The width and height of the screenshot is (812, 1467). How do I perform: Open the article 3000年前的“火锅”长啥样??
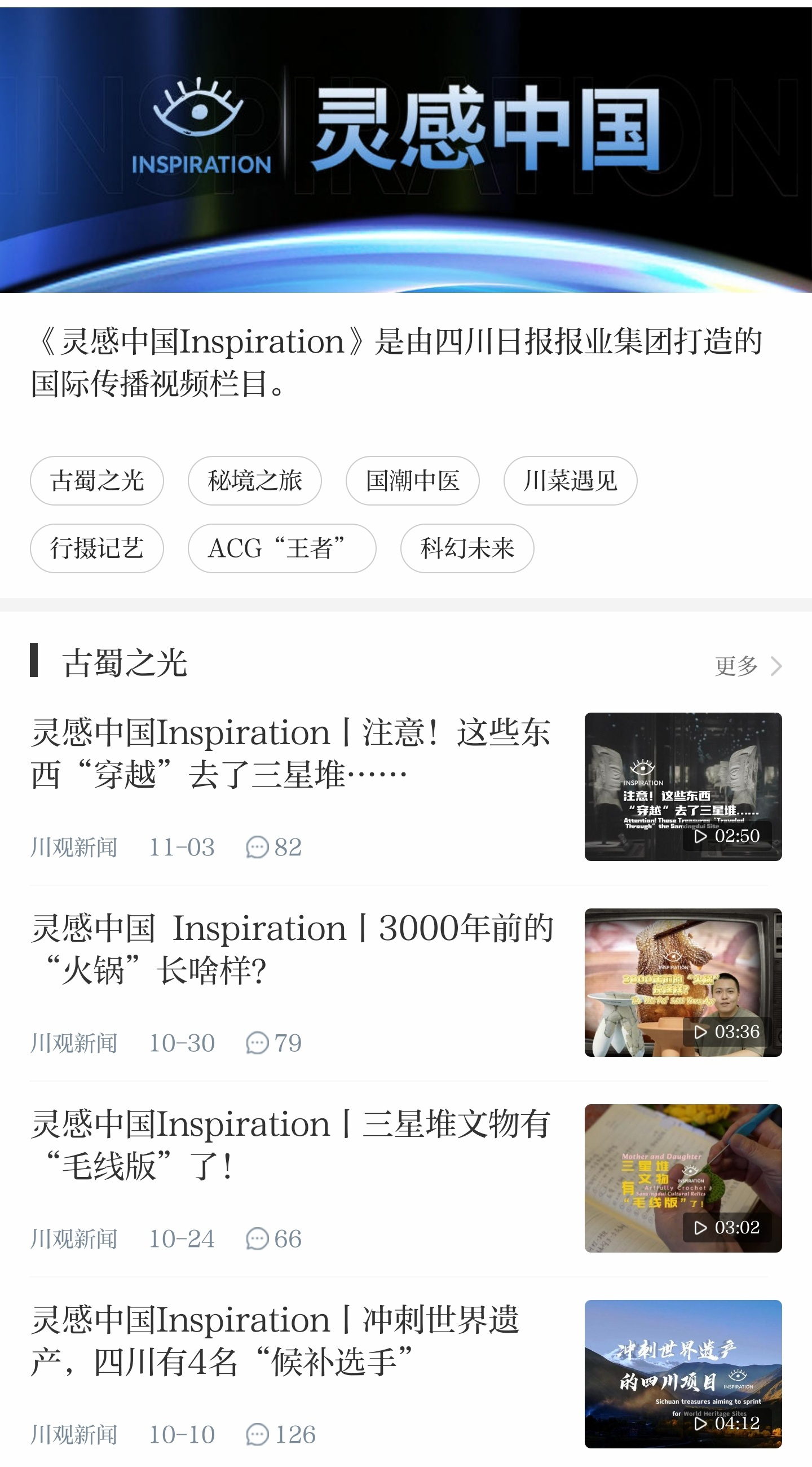coord(290,949)
